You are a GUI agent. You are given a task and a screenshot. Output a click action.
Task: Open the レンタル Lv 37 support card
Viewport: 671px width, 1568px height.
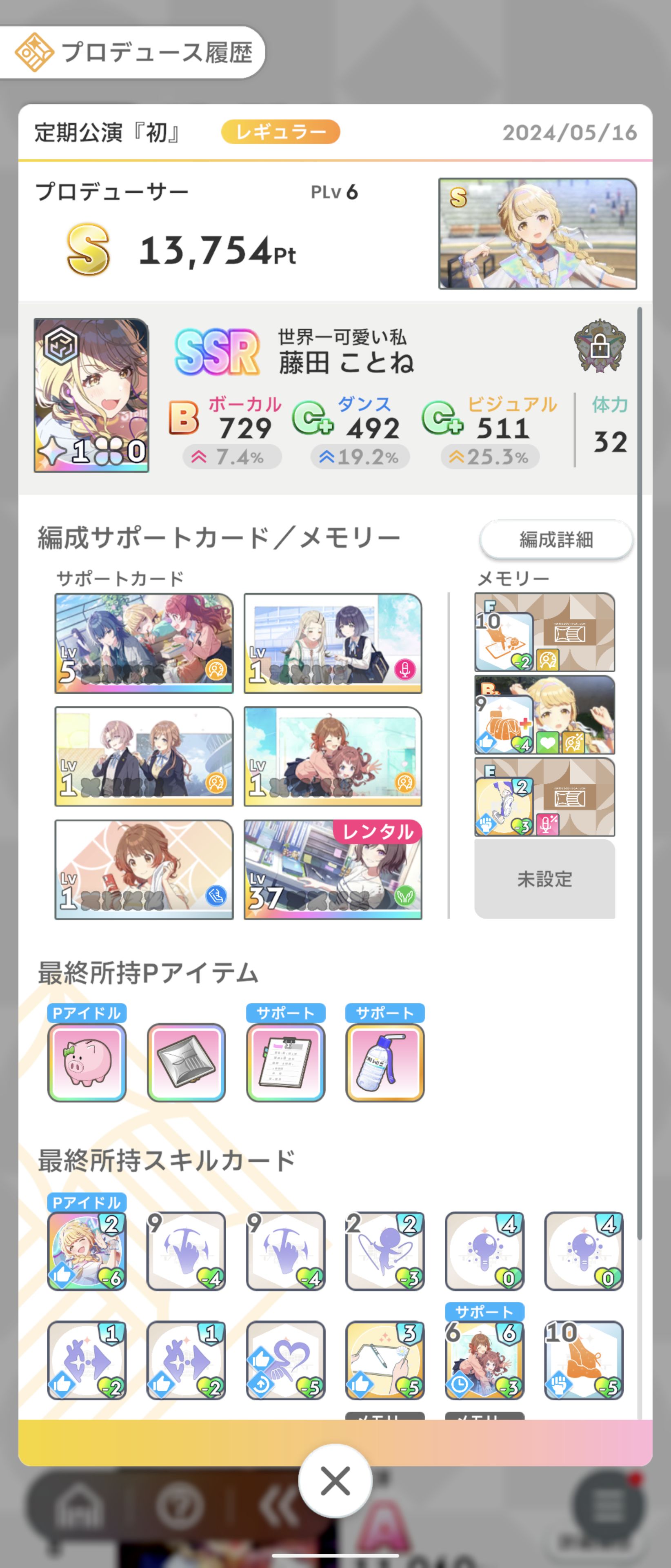click(333, 869)
